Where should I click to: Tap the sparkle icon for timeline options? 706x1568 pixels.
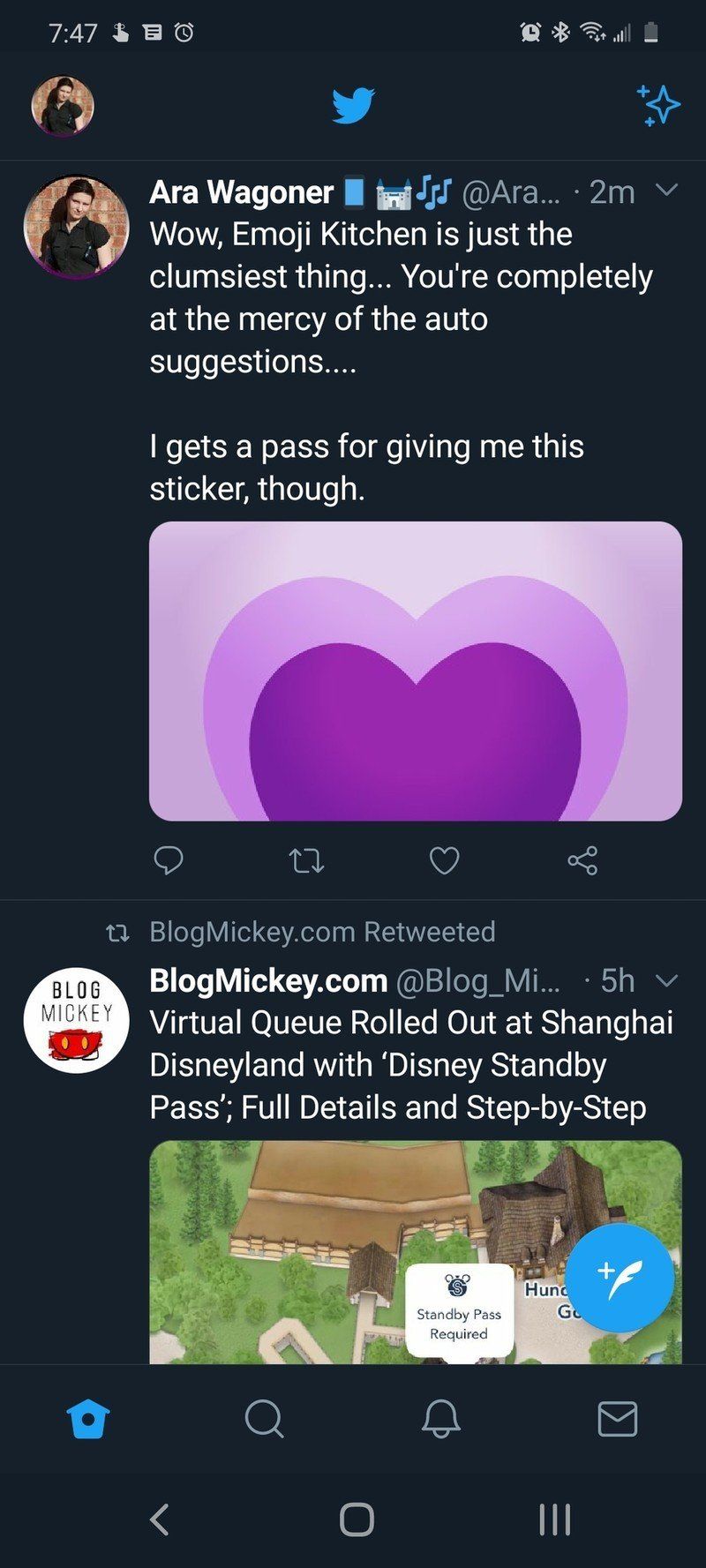[x=658, y=106]
